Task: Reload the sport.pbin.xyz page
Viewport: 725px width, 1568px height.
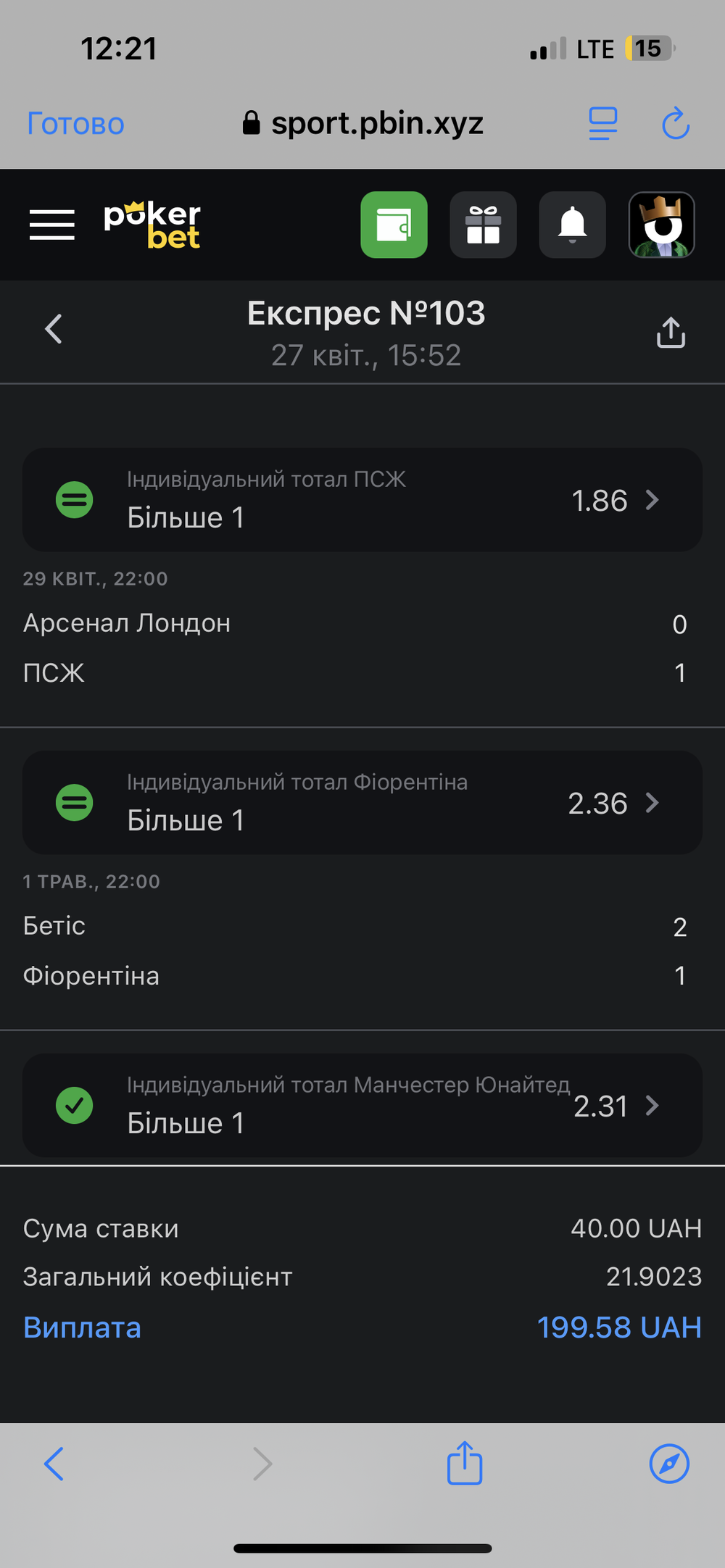Action: 676,123
